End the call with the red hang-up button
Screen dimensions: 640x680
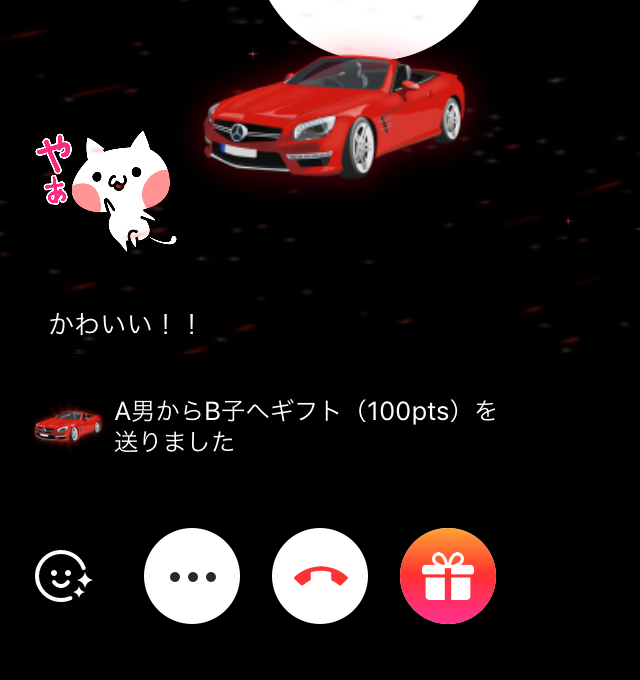(x=320, y=576)
